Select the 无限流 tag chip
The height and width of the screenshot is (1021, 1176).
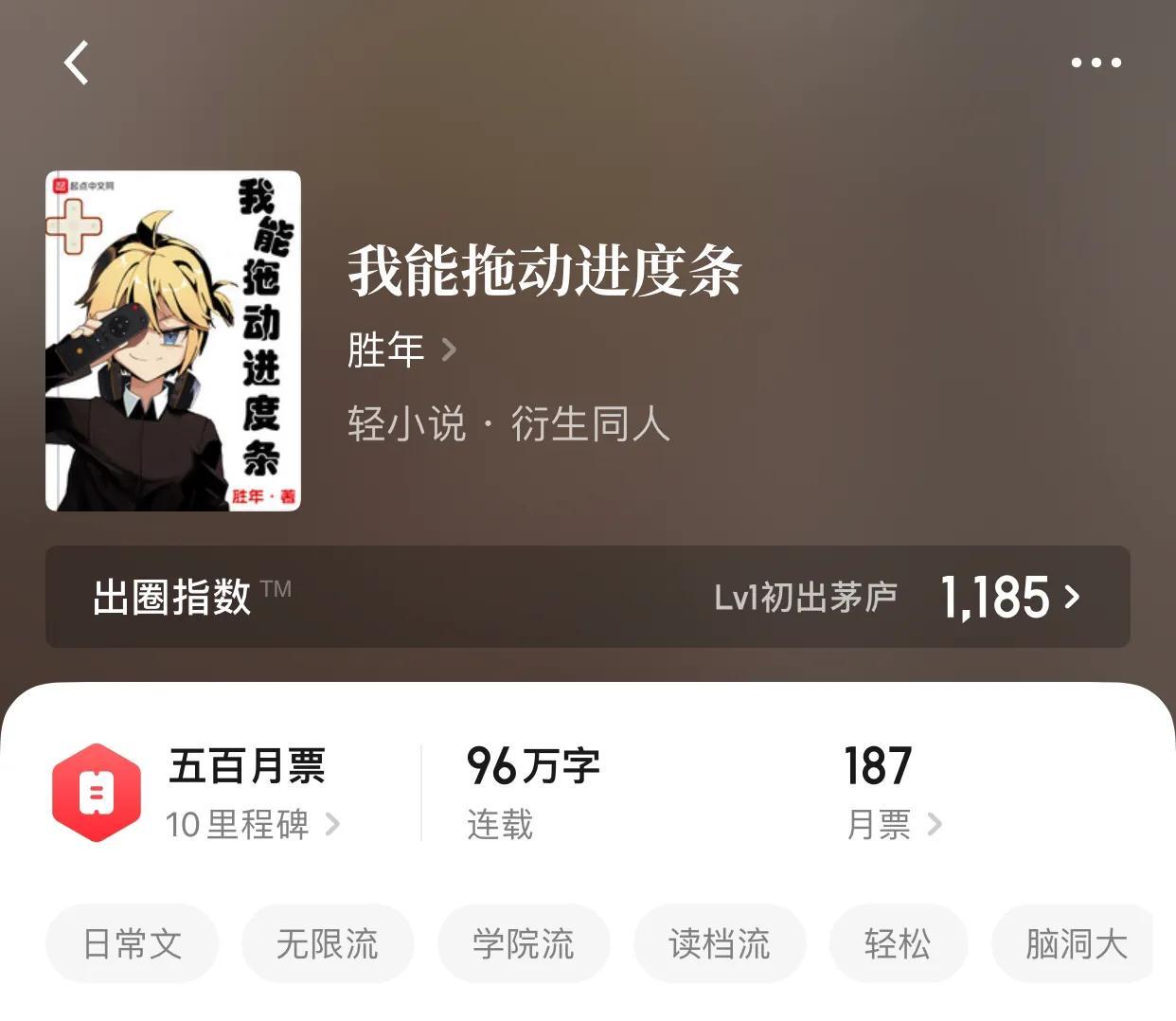[328, 943]
